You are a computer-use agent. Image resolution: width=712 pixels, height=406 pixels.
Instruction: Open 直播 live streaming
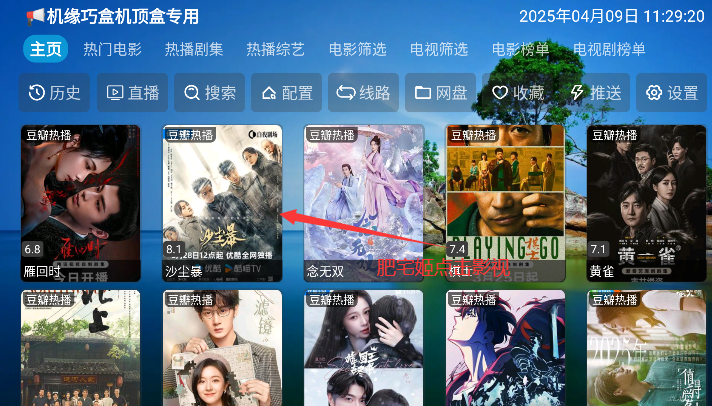[x=133, y=93]
